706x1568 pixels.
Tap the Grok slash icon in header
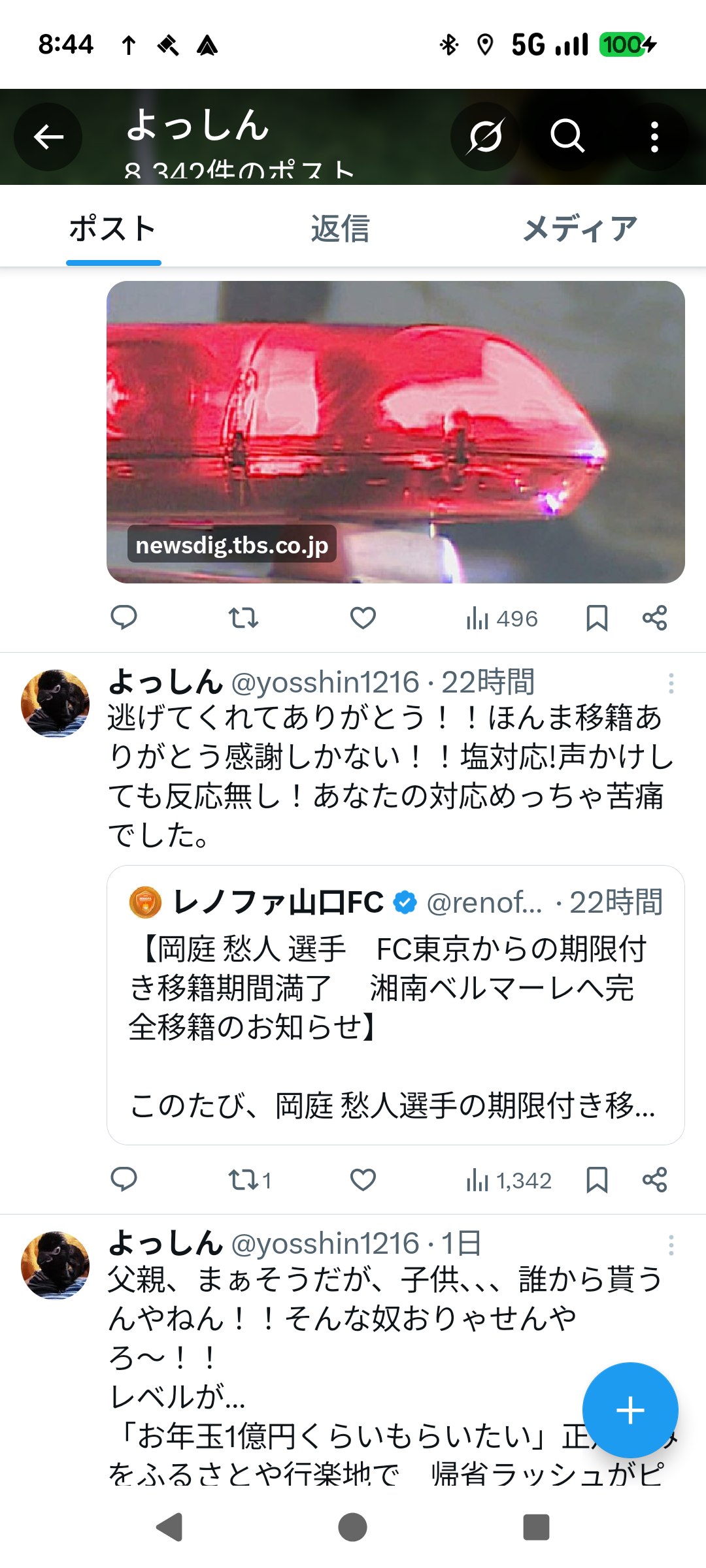485,137
